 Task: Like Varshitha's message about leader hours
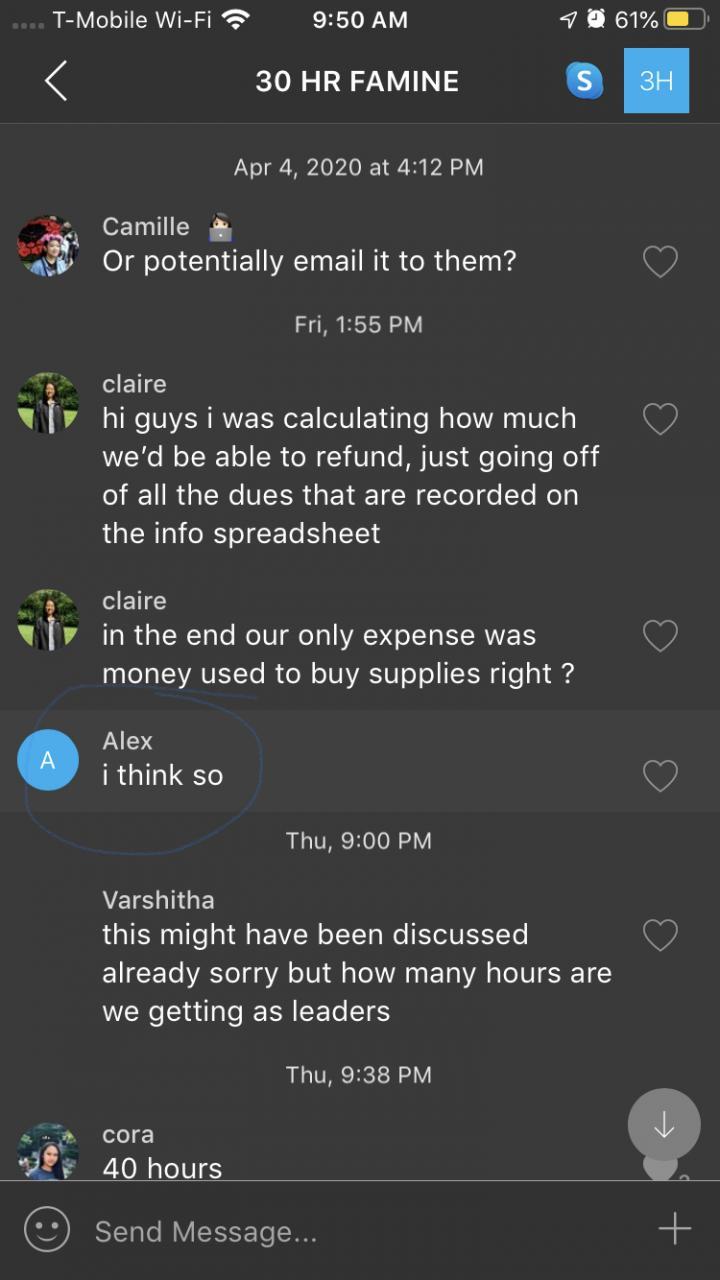click(x=660, y=935)
